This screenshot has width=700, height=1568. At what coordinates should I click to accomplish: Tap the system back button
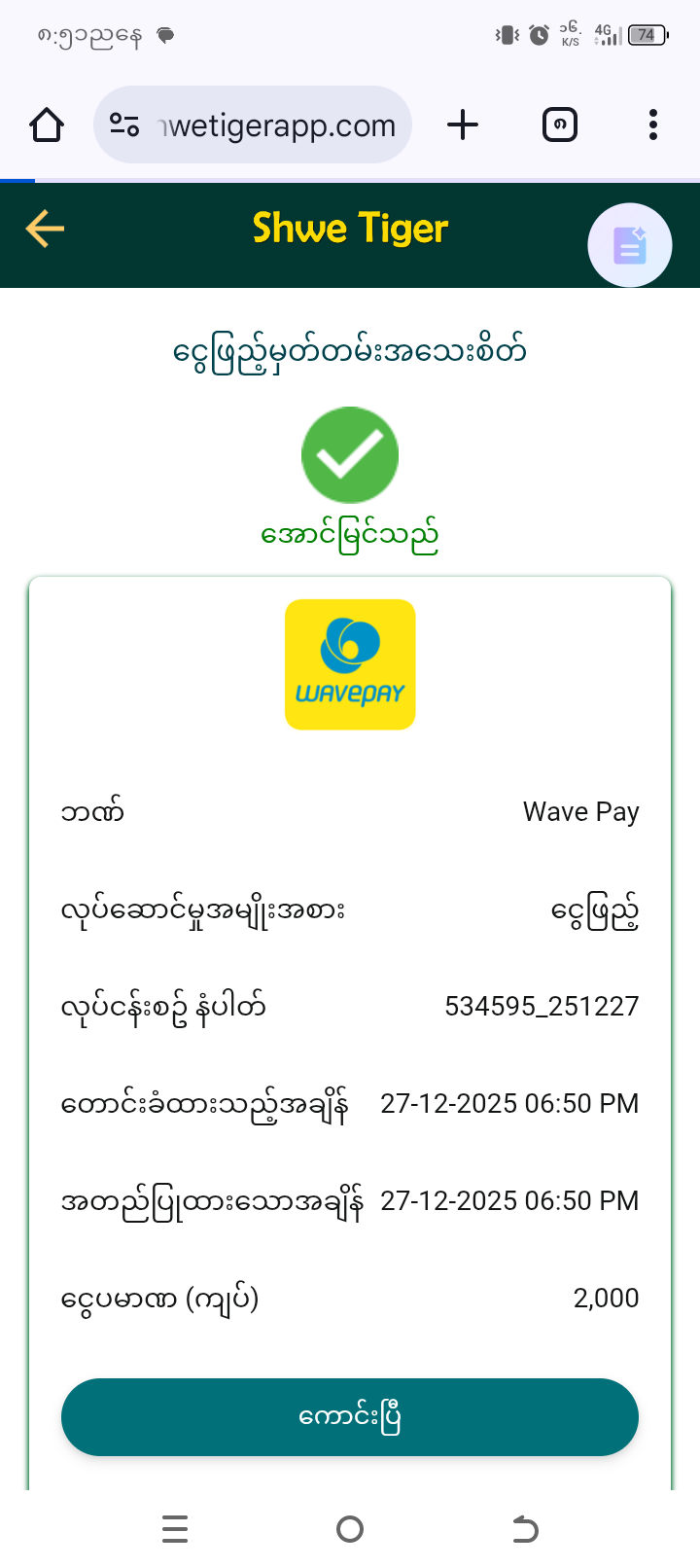click(525, 1530)
